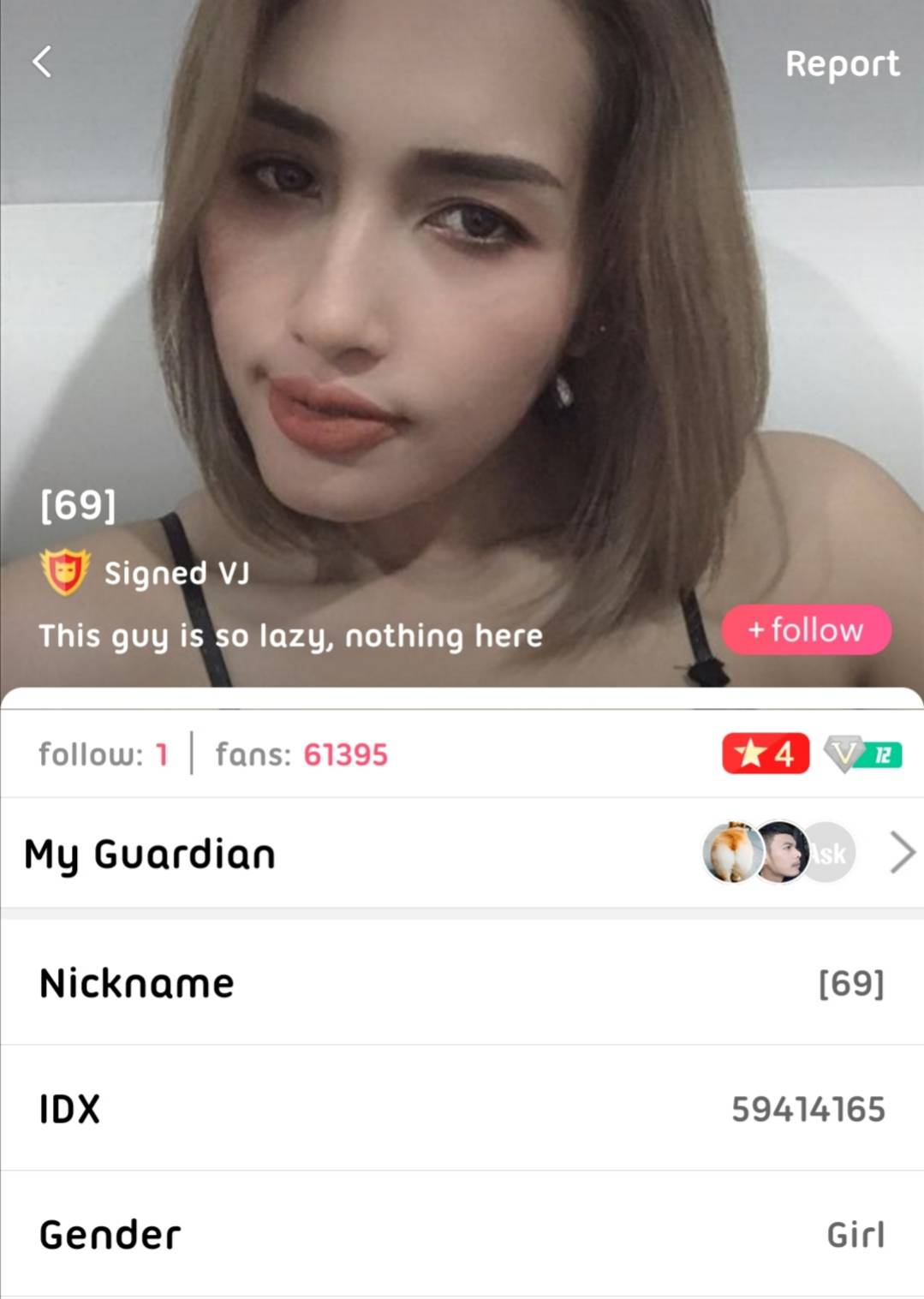This screenshot has height=1299, width=924.
Task: Go back using the top-left arrow
Action: click(x=42, y=62)
